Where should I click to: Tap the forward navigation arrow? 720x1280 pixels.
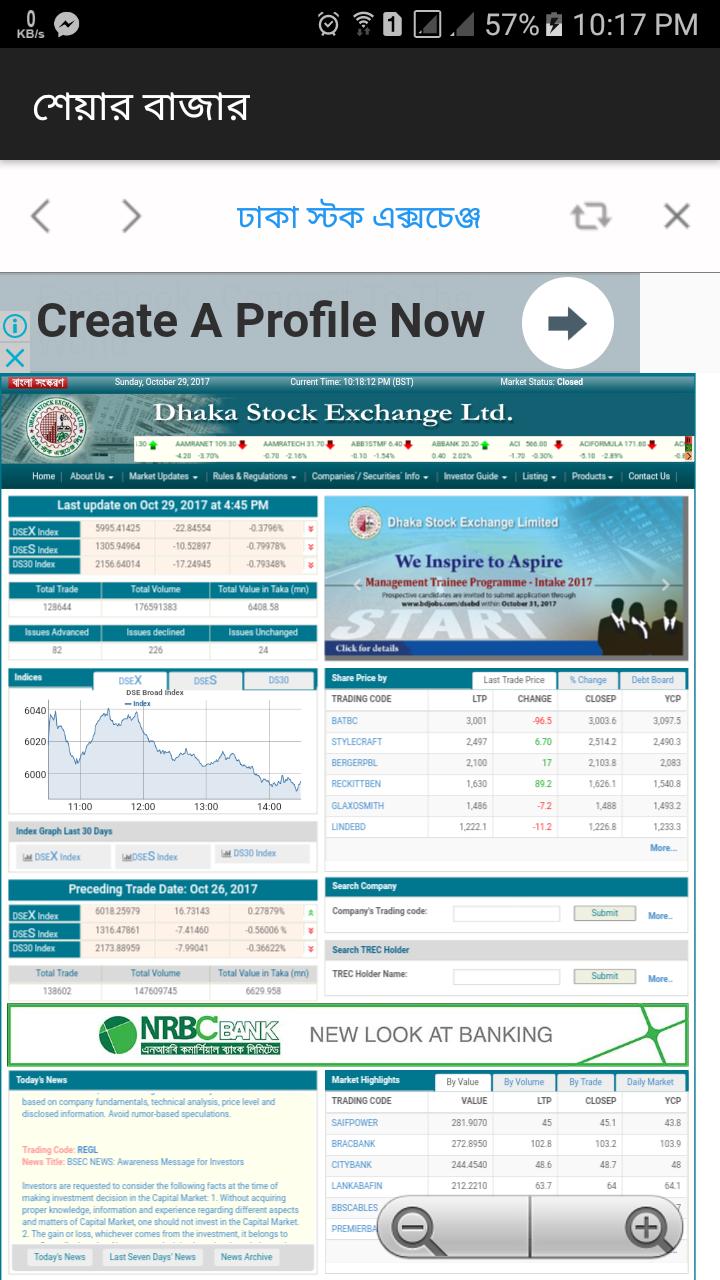130,215
